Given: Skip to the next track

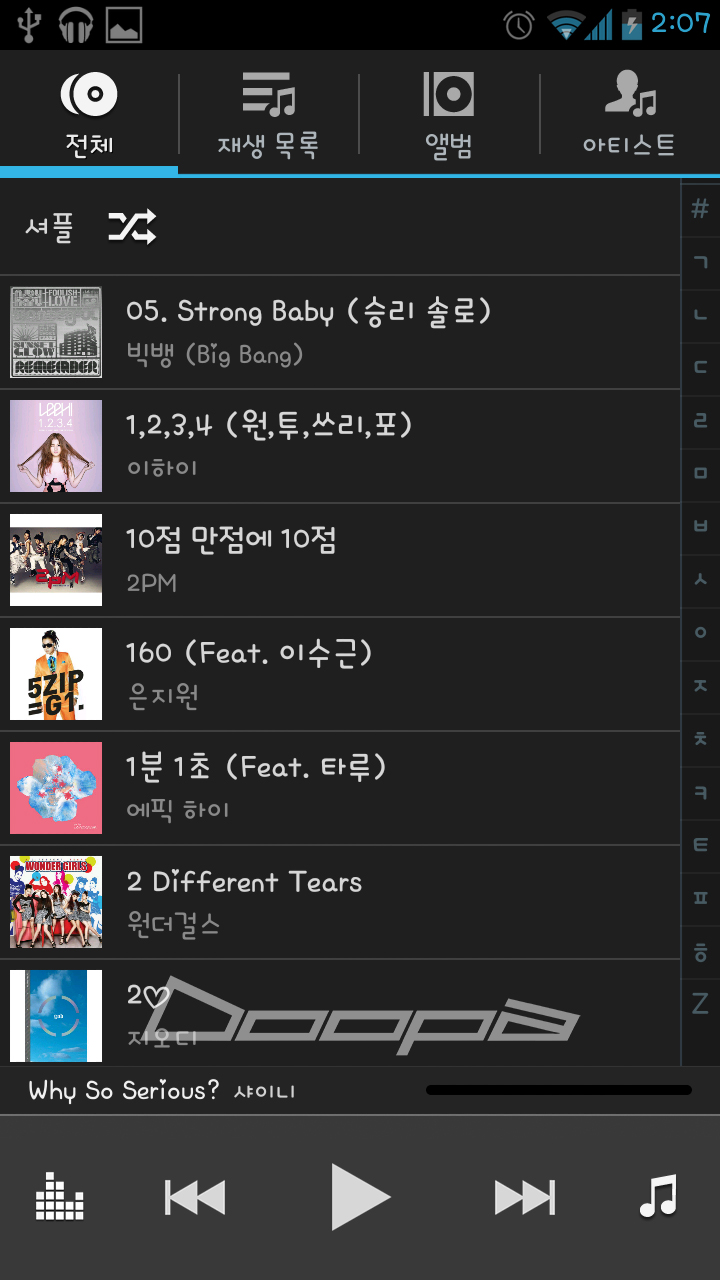Looking at the screenshot, I should 524,1197.
